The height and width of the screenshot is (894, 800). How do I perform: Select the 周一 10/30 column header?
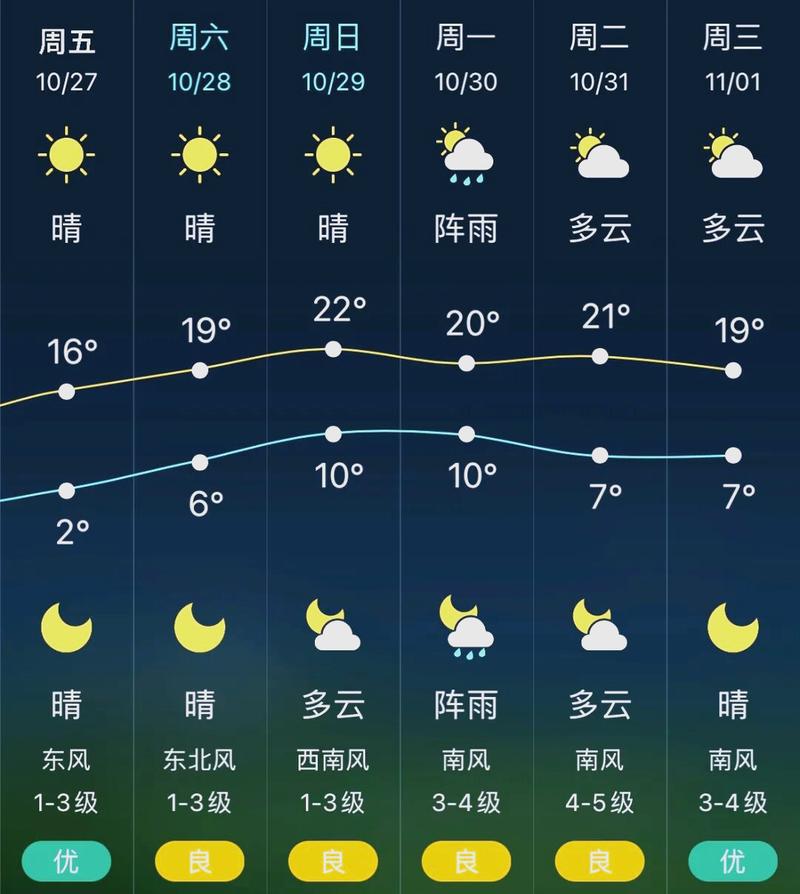coord(465,56)
